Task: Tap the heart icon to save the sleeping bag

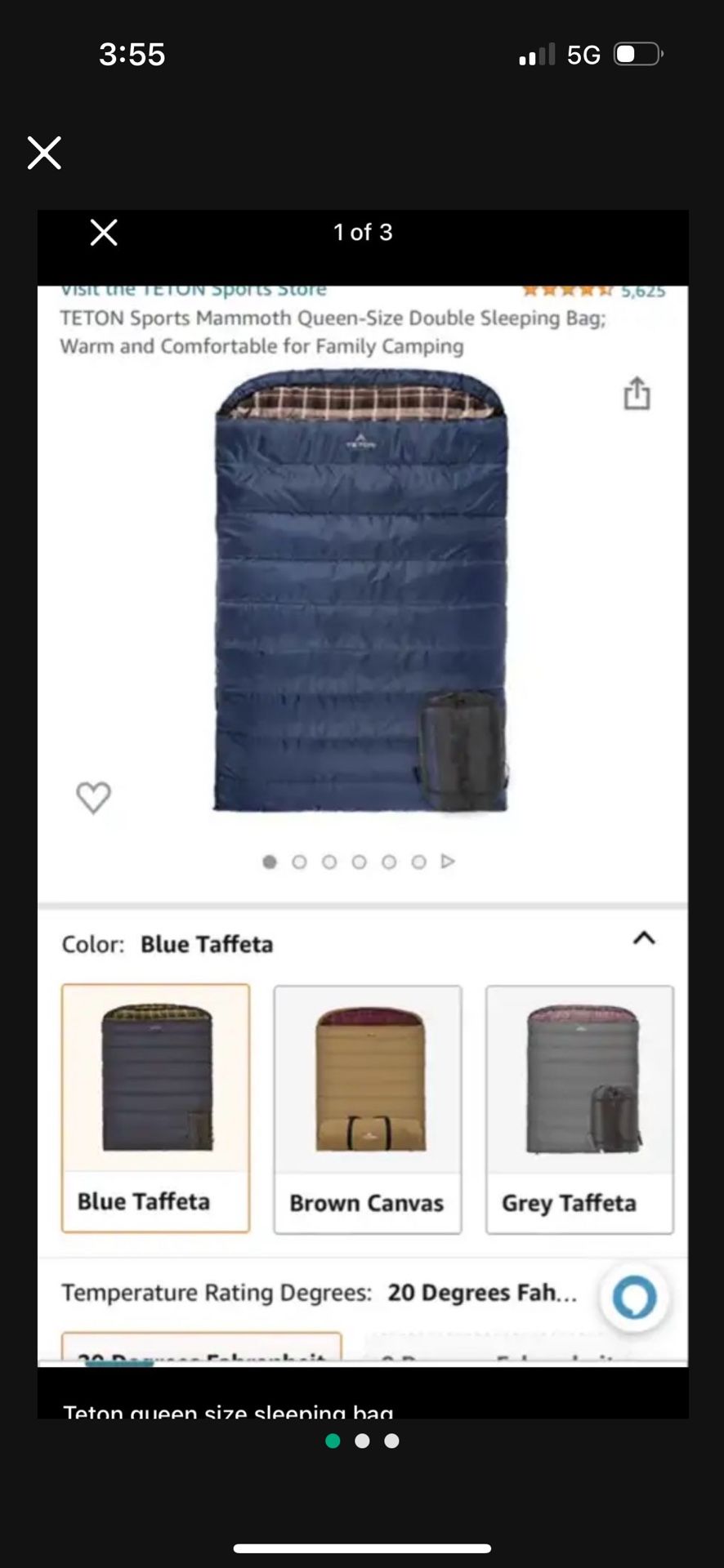Action: coord(93,798)
